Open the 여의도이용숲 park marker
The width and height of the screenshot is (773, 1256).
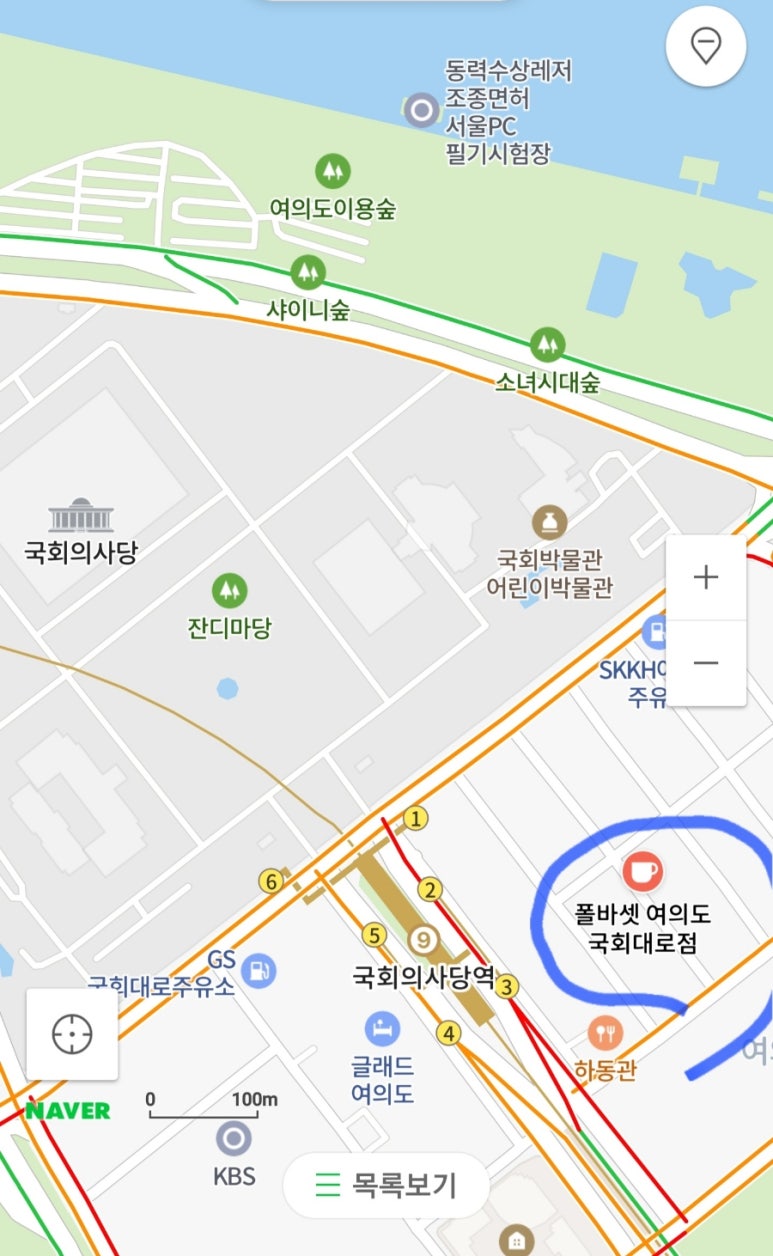[333, 171]
